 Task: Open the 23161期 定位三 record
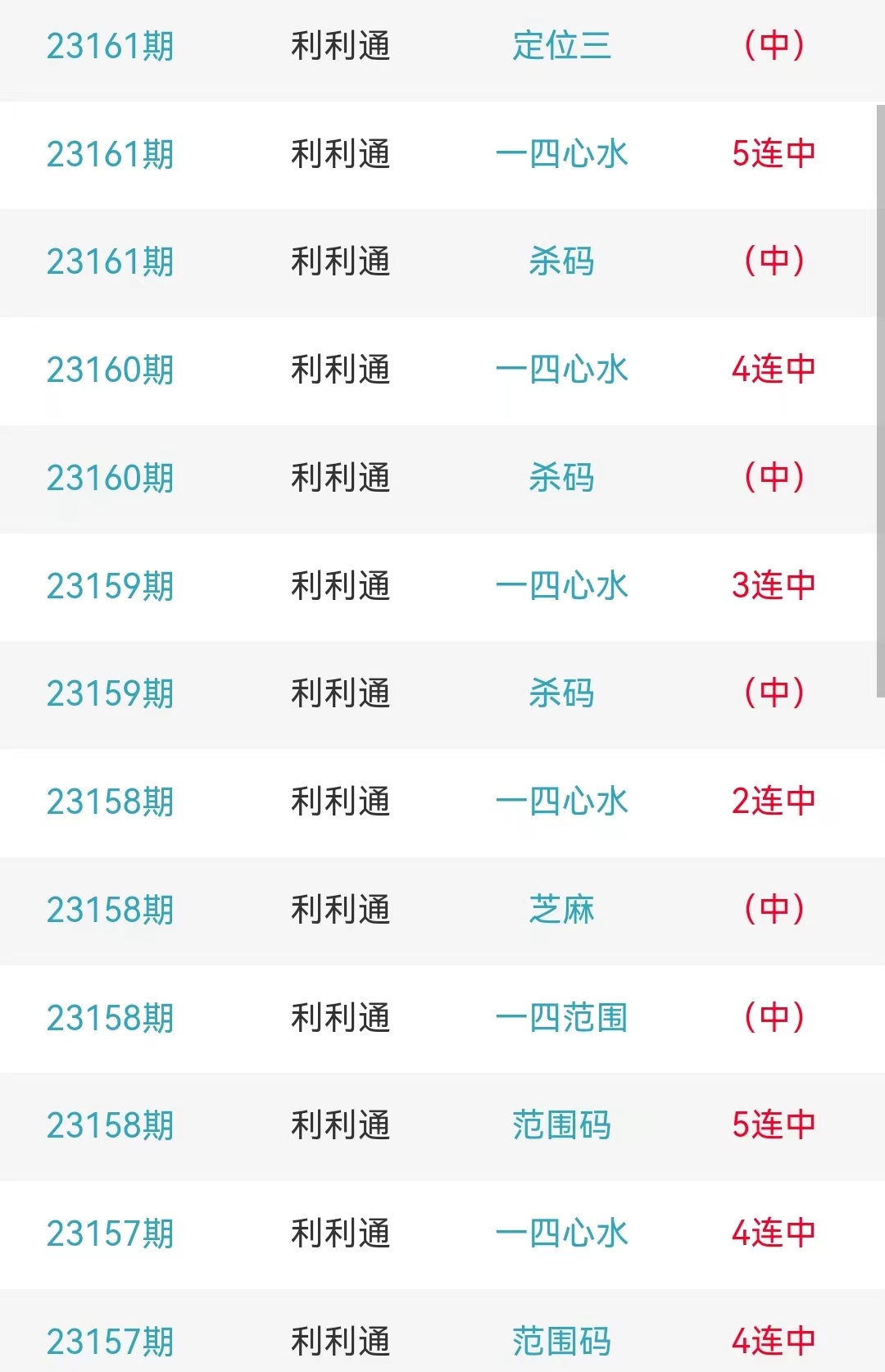(x=561, y=46)
